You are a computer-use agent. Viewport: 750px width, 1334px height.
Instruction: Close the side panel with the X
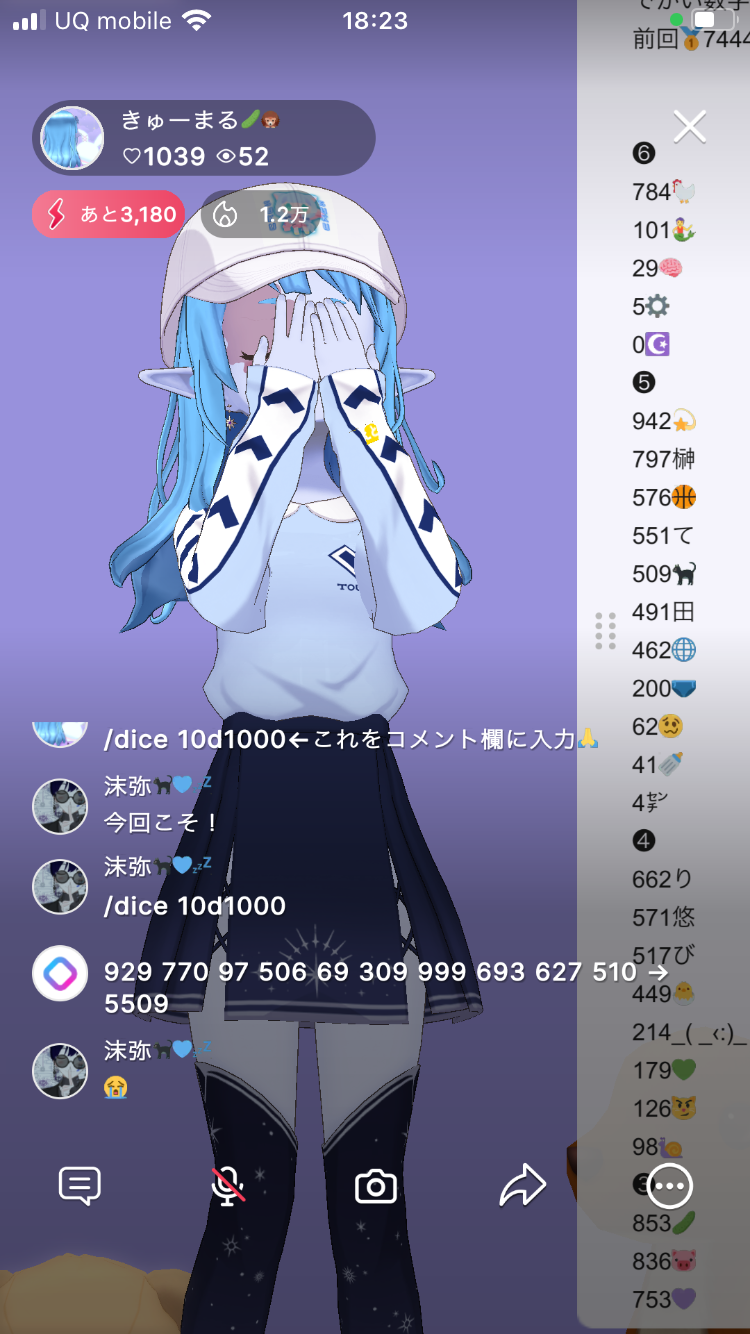point(690,127)
